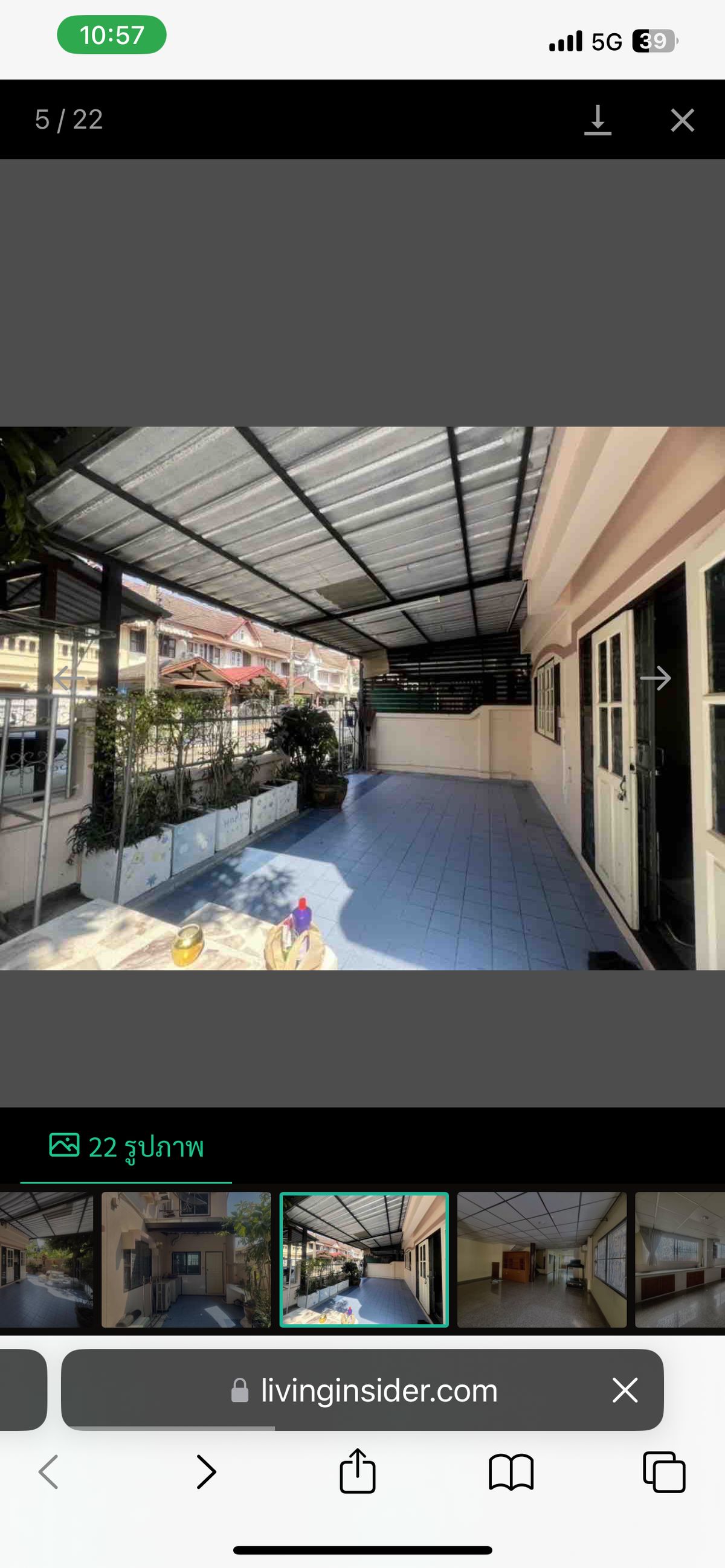Viewport: 725px width, 1568px height.
Task: Go to the previous photo arrow
Action: tap(69, 678)
